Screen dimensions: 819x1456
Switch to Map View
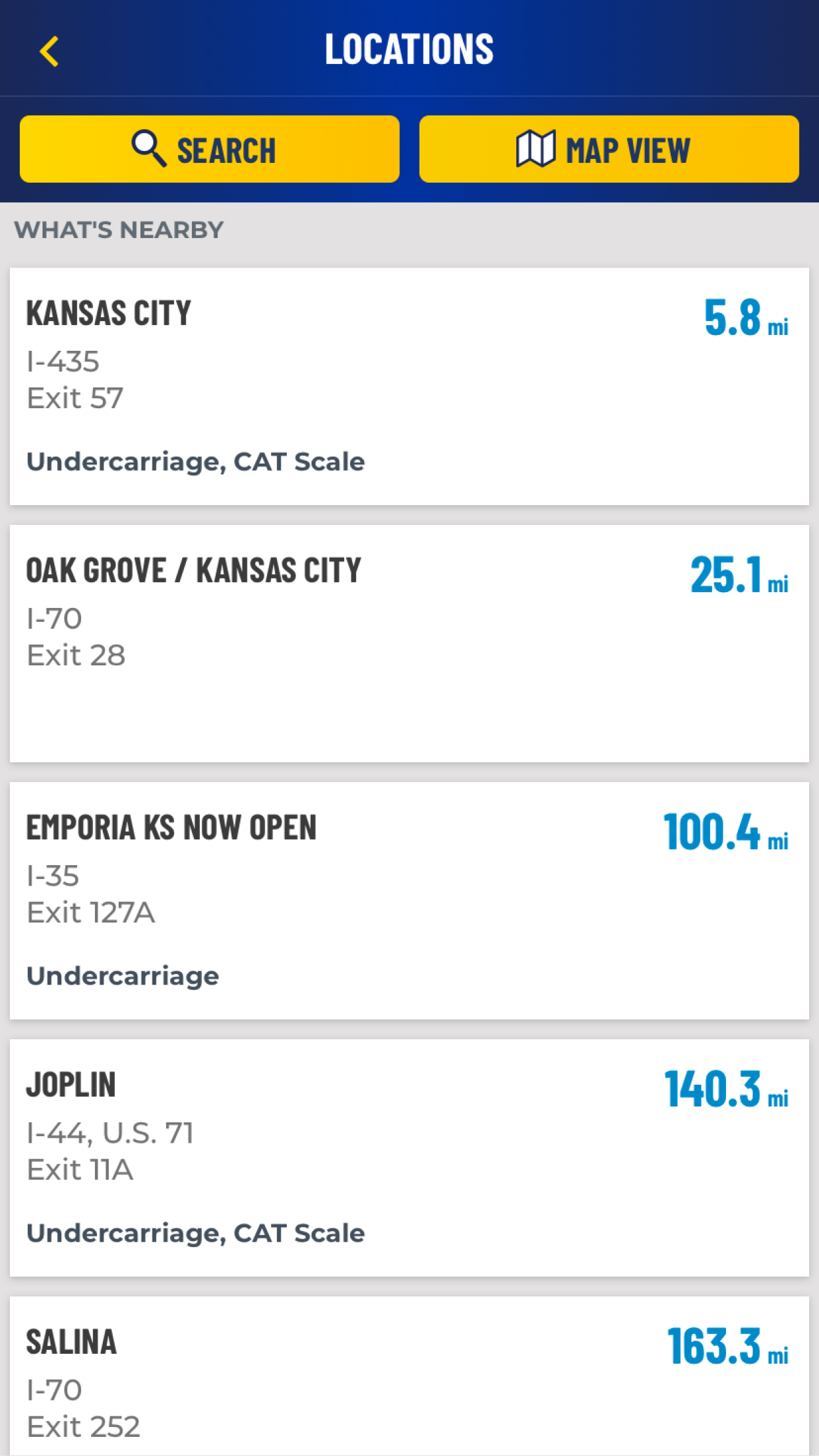pyautogui.click(x=609, y=149)
